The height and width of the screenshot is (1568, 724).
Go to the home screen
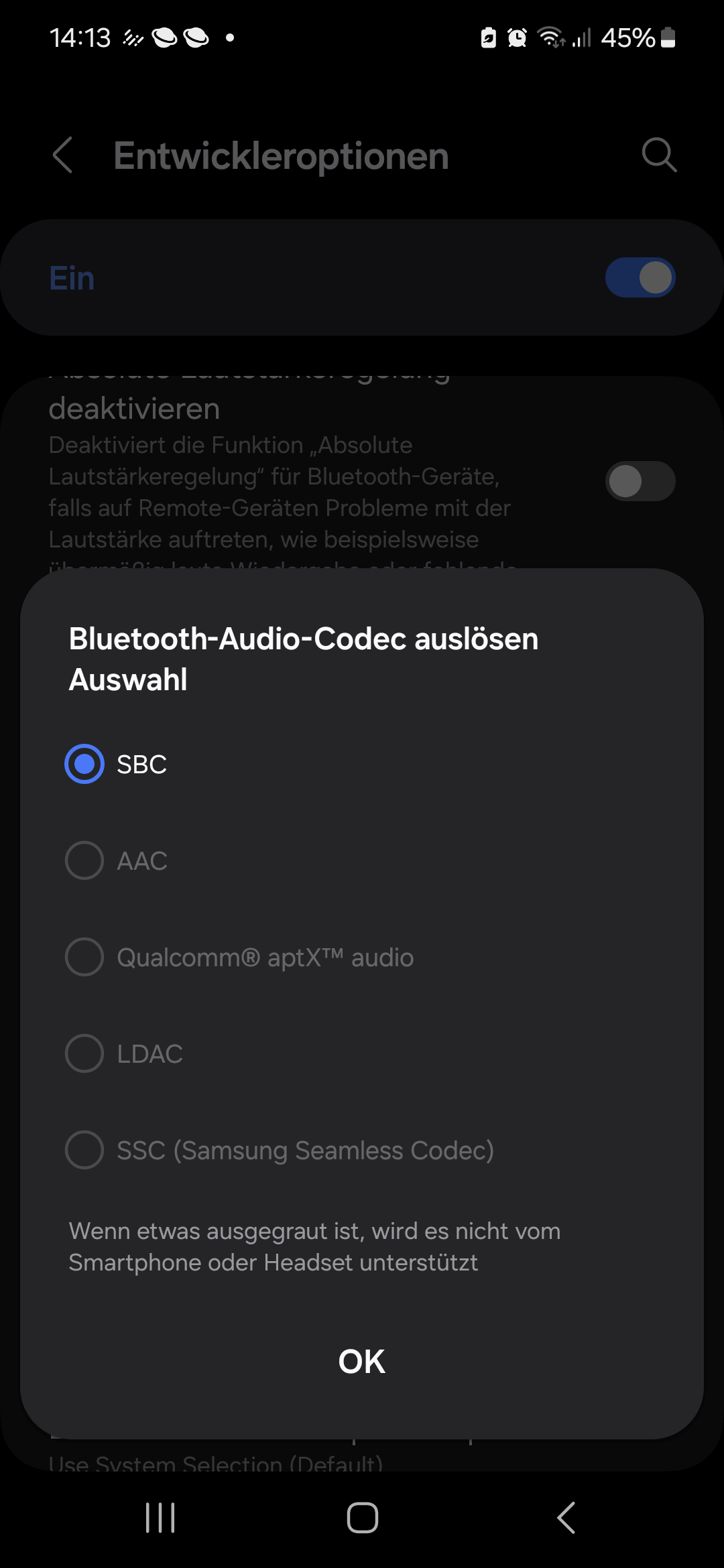point(362,1518)
